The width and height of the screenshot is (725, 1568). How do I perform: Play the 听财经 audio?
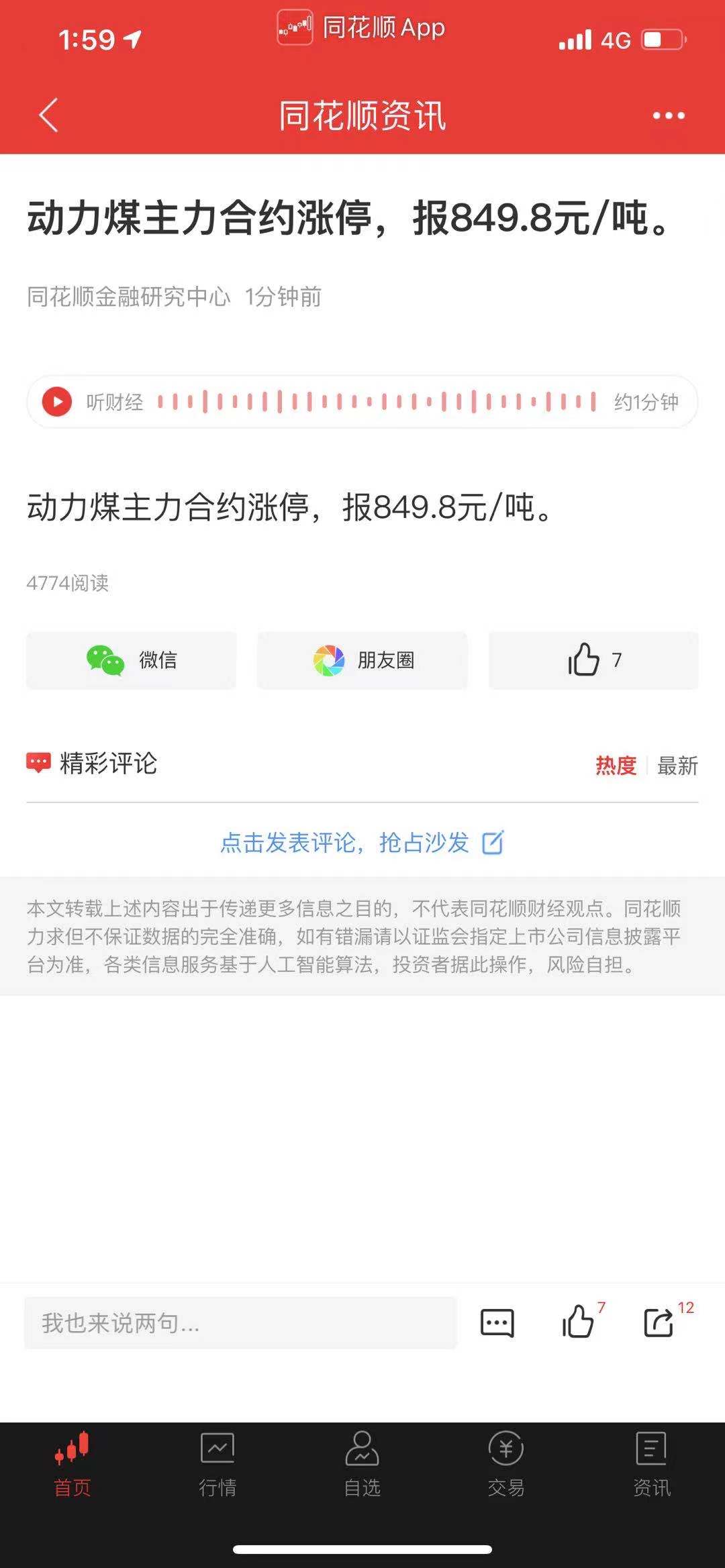click(x=57, y=402)
